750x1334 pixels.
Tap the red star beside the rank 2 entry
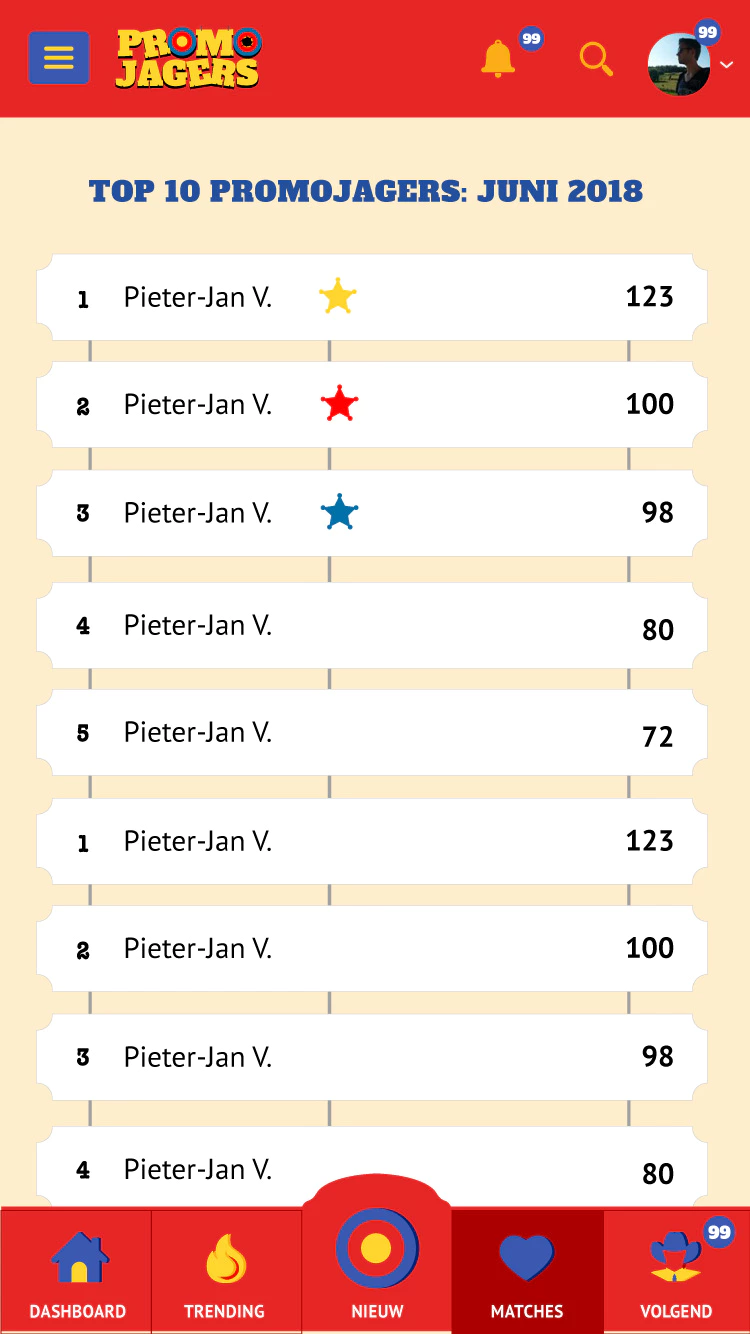[338, 404]
